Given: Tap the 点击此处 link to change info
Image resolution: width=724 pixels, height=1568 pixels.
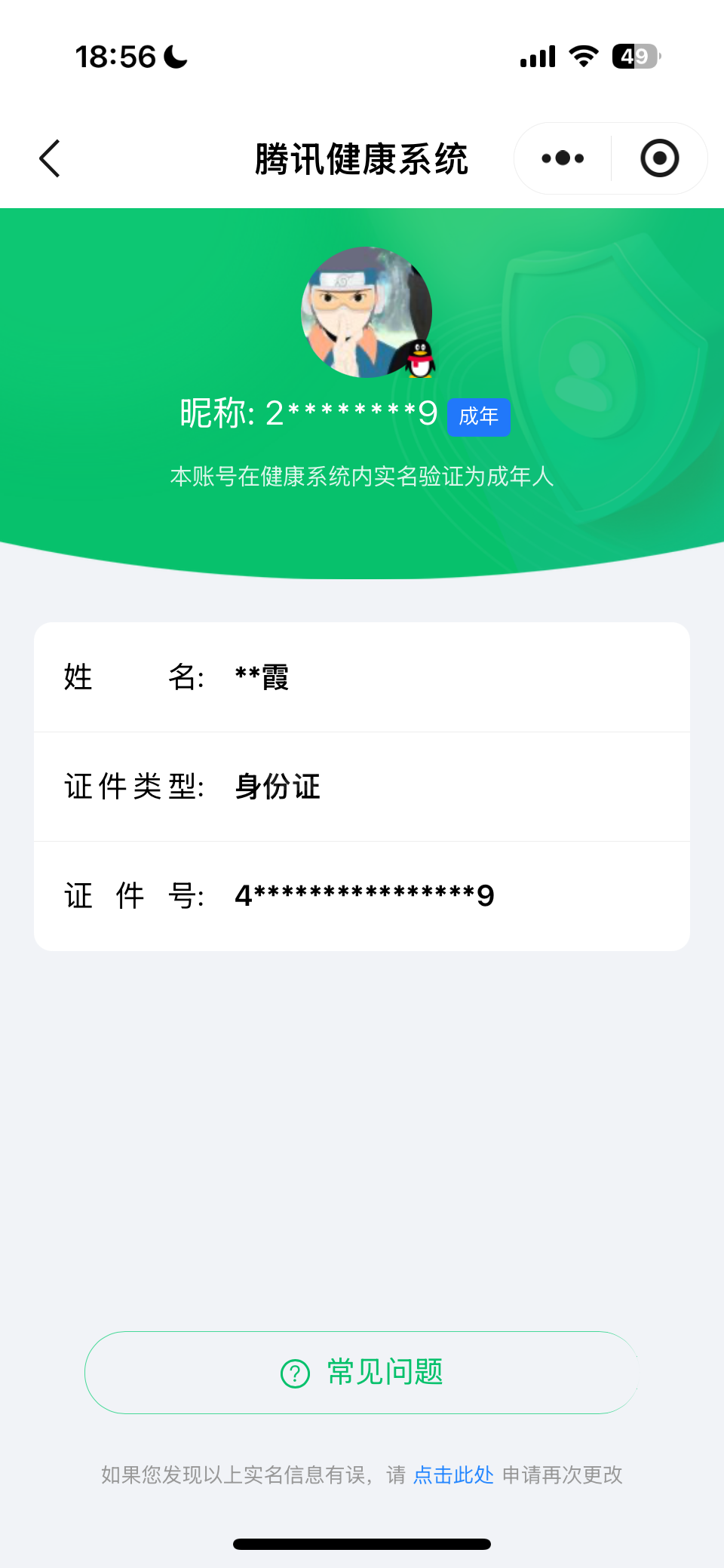Looking at the screenshot, I should tap(453, 1474).
